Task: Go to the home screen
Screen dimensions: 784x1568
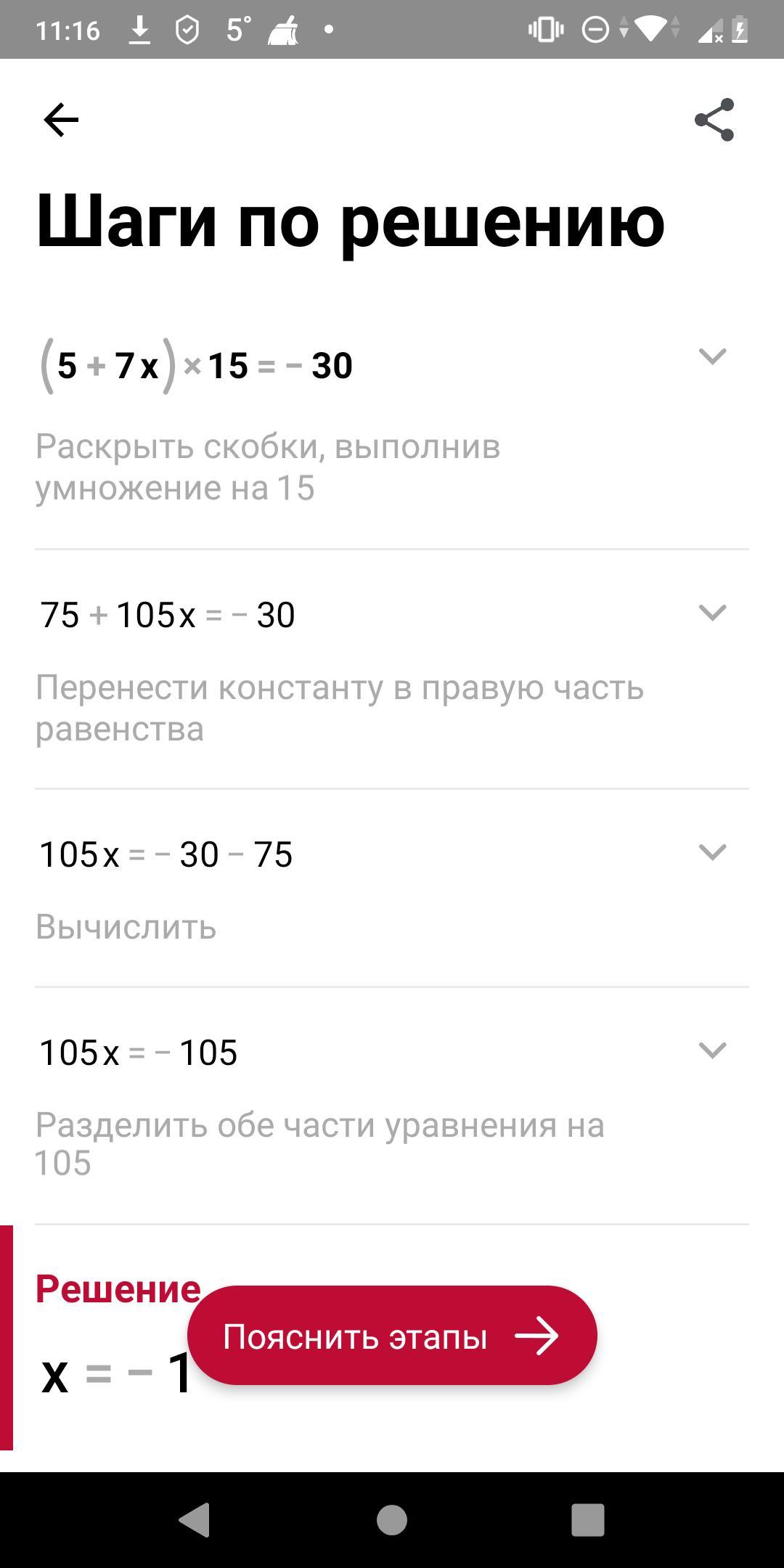Action: [x=392, y=1519]
